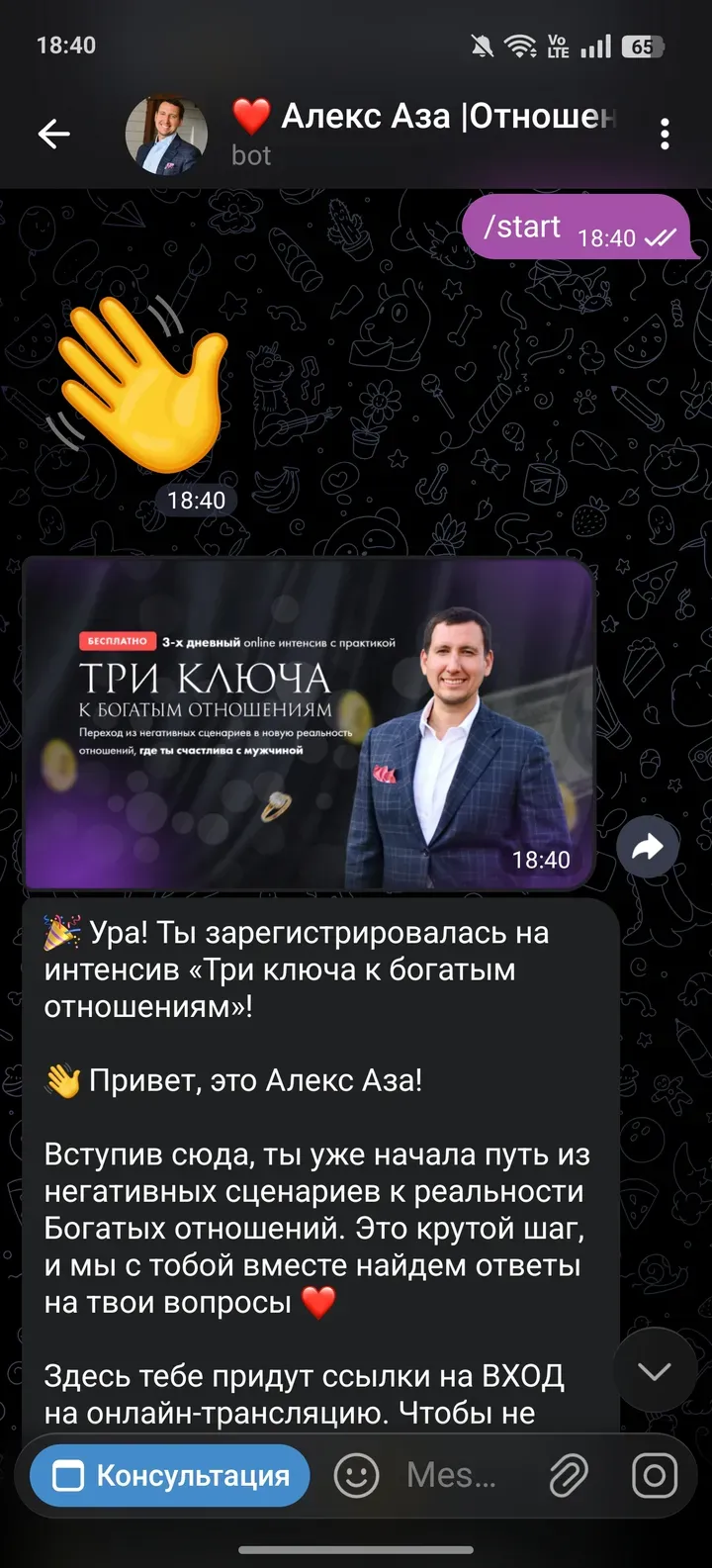Open the emoji and sticker picker
Viewport: 712px width, 1568px height.
point(359,1475)
